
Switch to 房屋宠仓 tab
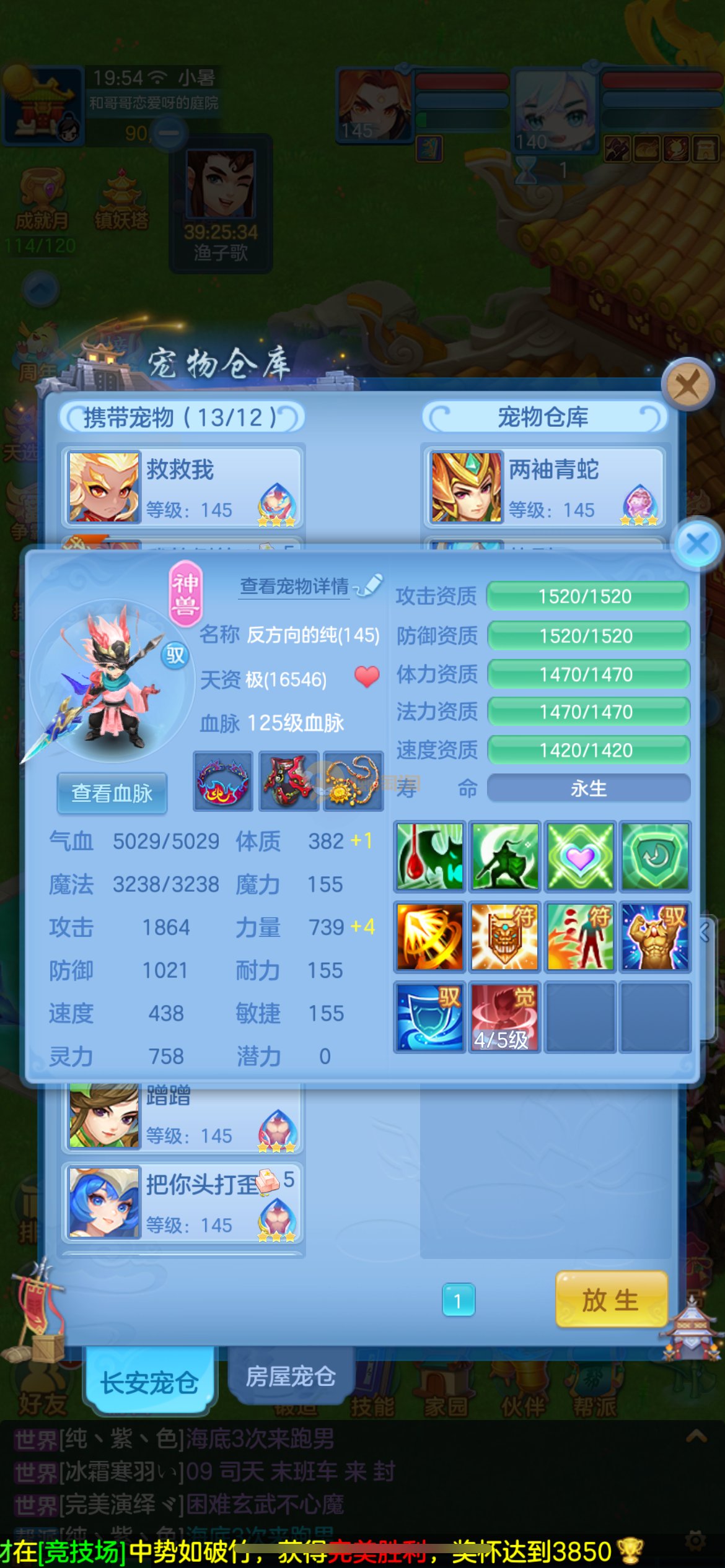[x=291, y=1376]
